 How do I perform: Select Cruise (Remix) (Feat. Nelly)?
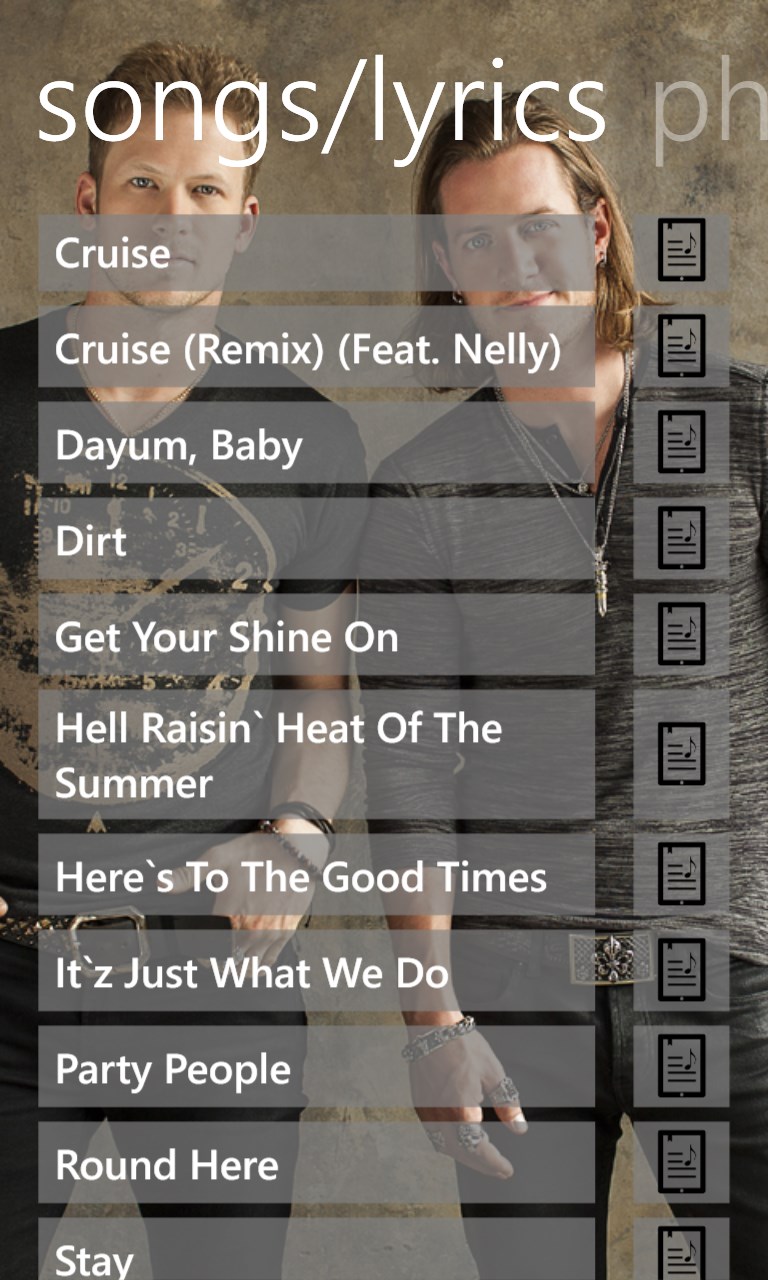pos(316,349)
